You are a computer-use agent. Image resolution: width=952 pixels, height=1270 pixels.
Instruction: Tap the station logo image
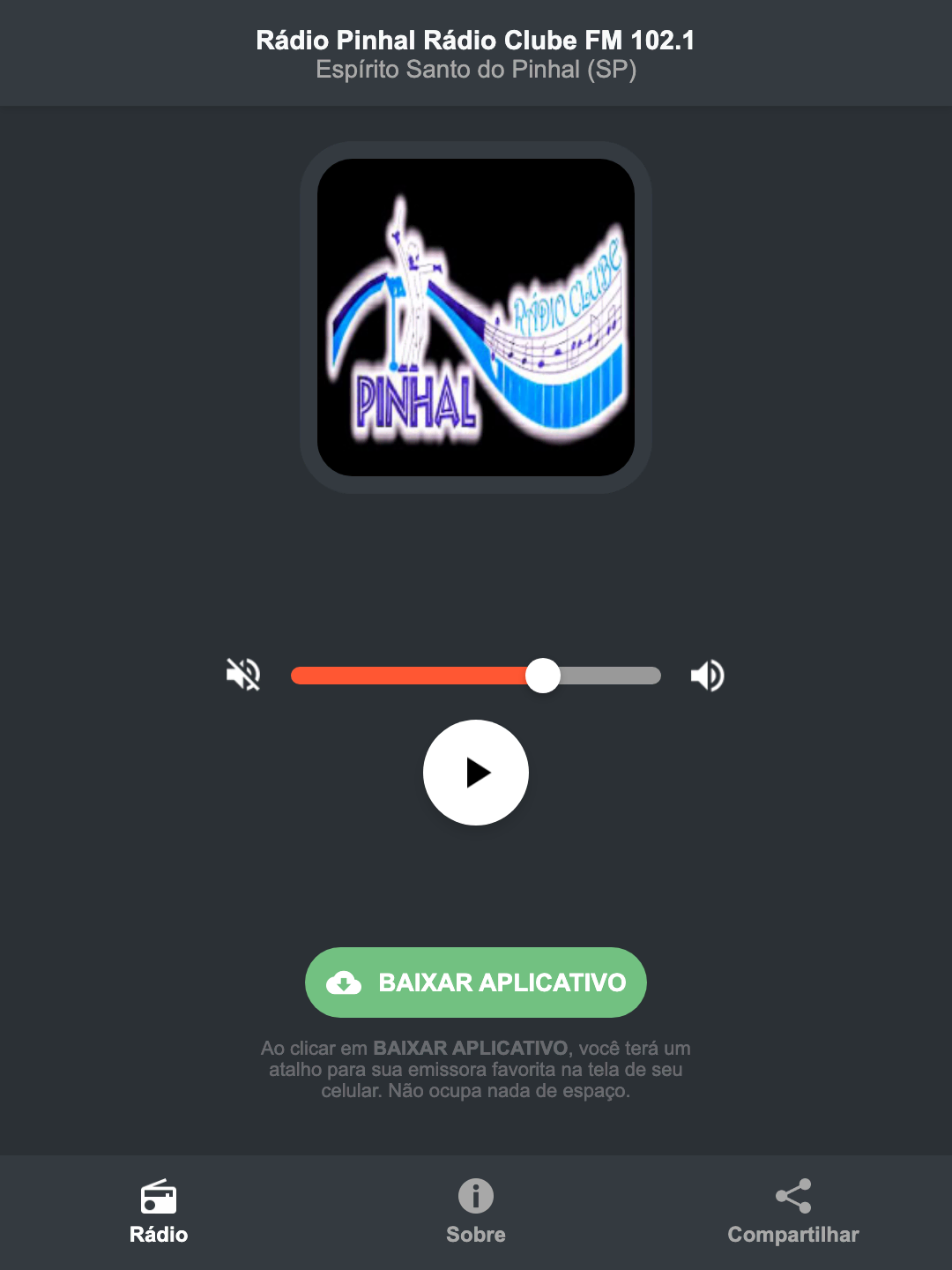[x=475, y=313]
